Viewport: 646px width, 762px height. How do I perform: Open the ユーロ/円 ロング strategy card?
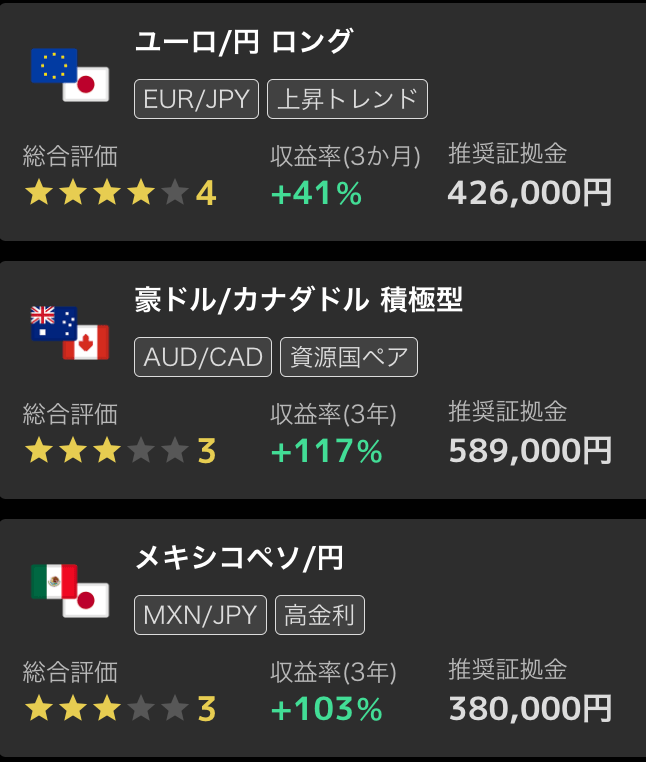[322, 120]
